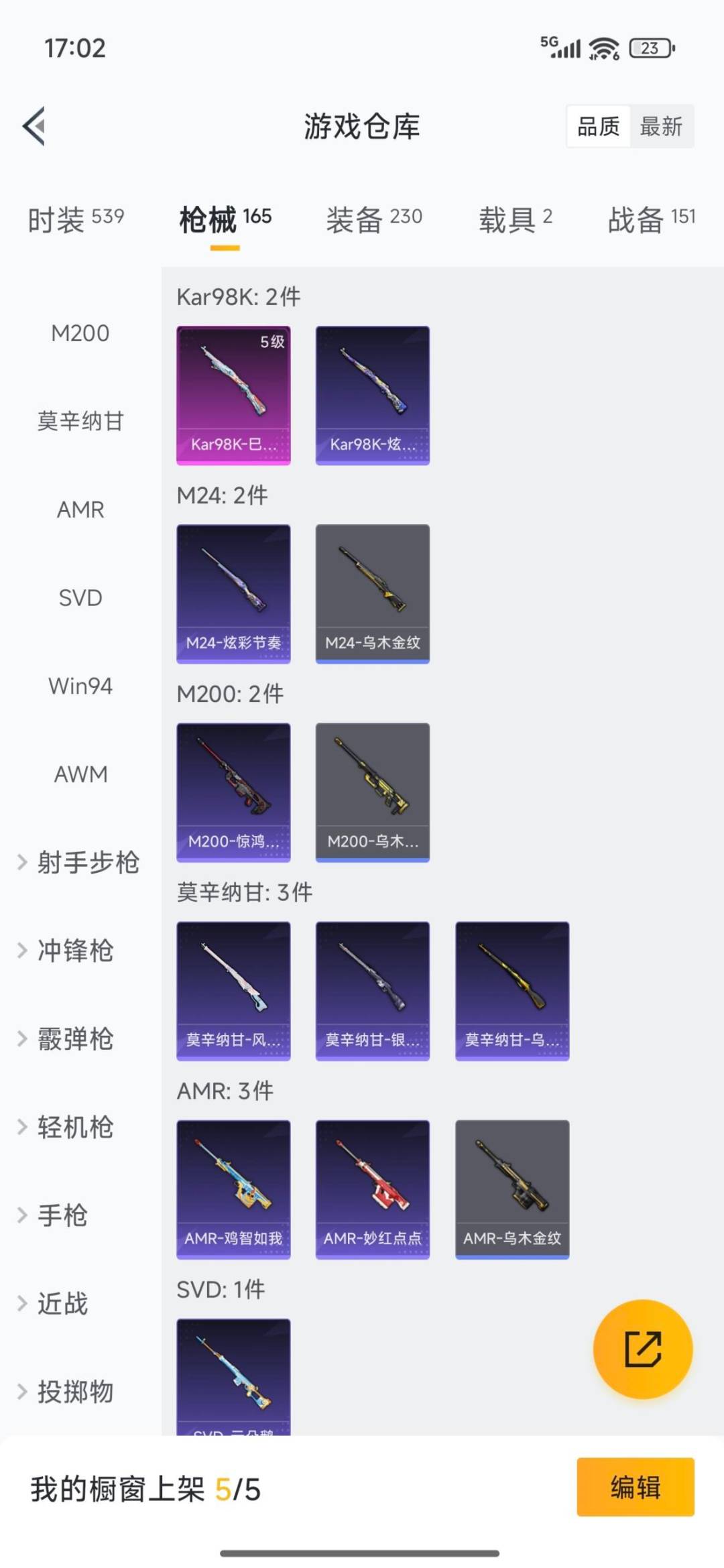Open the 莫辛纳甘 sidebar filter
The width and height of the screenshot is (724, 1568).
80,421
